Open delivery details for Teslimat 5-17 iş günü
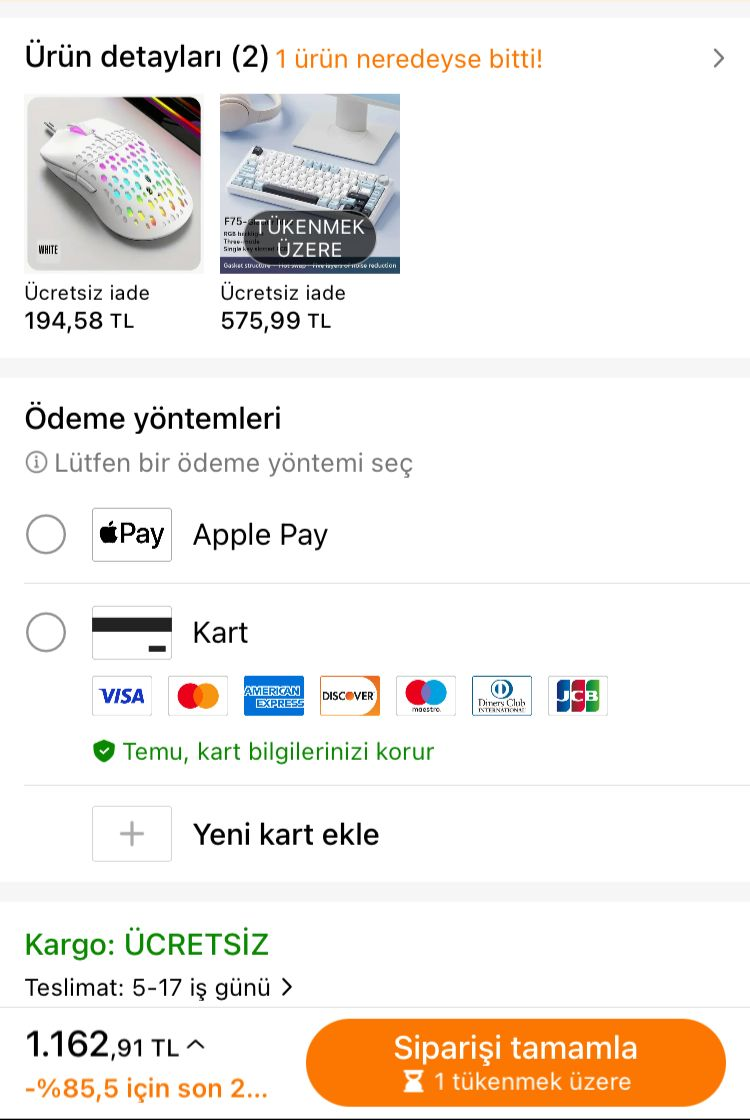Viewport: 750px width, 1120px height. coord(160,988)
